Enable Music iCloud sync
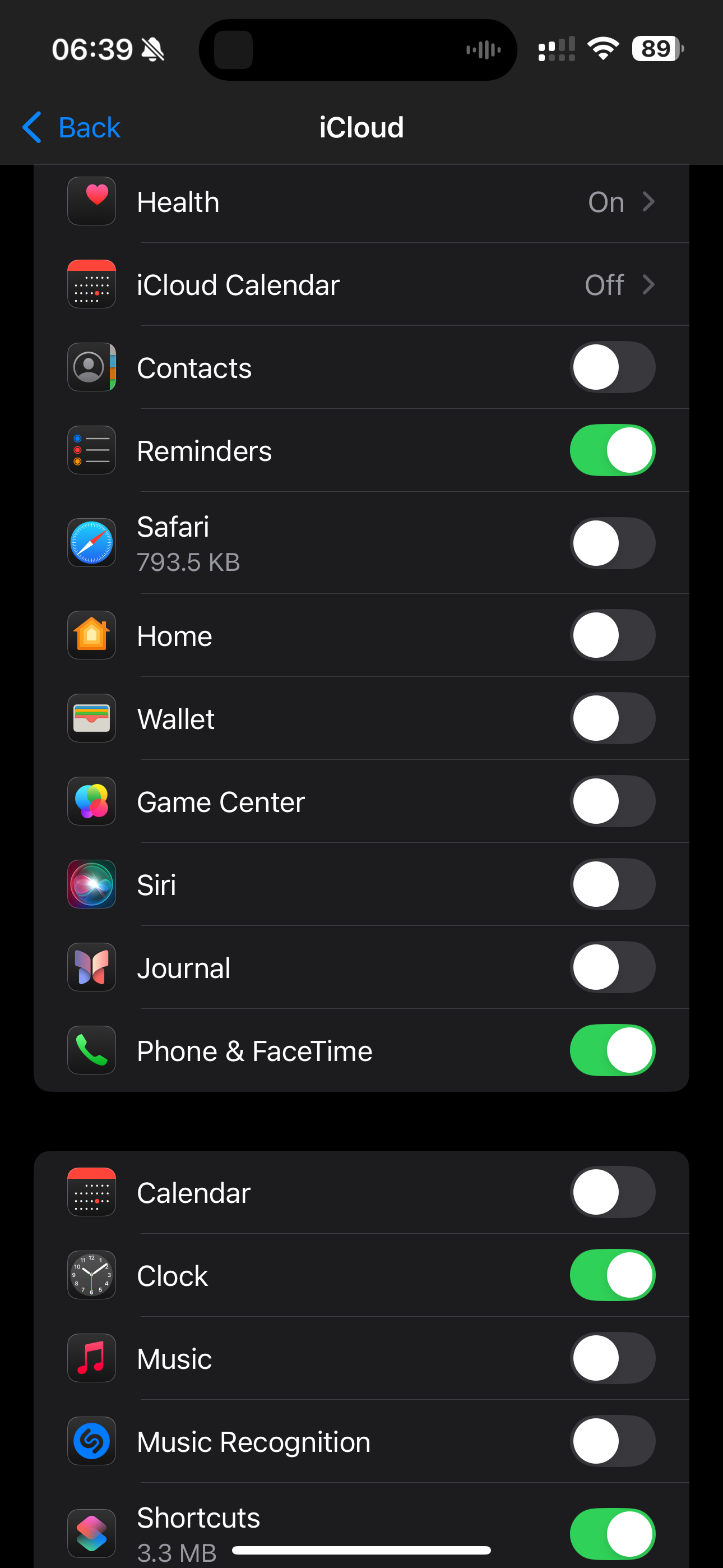 (611, 1358)
